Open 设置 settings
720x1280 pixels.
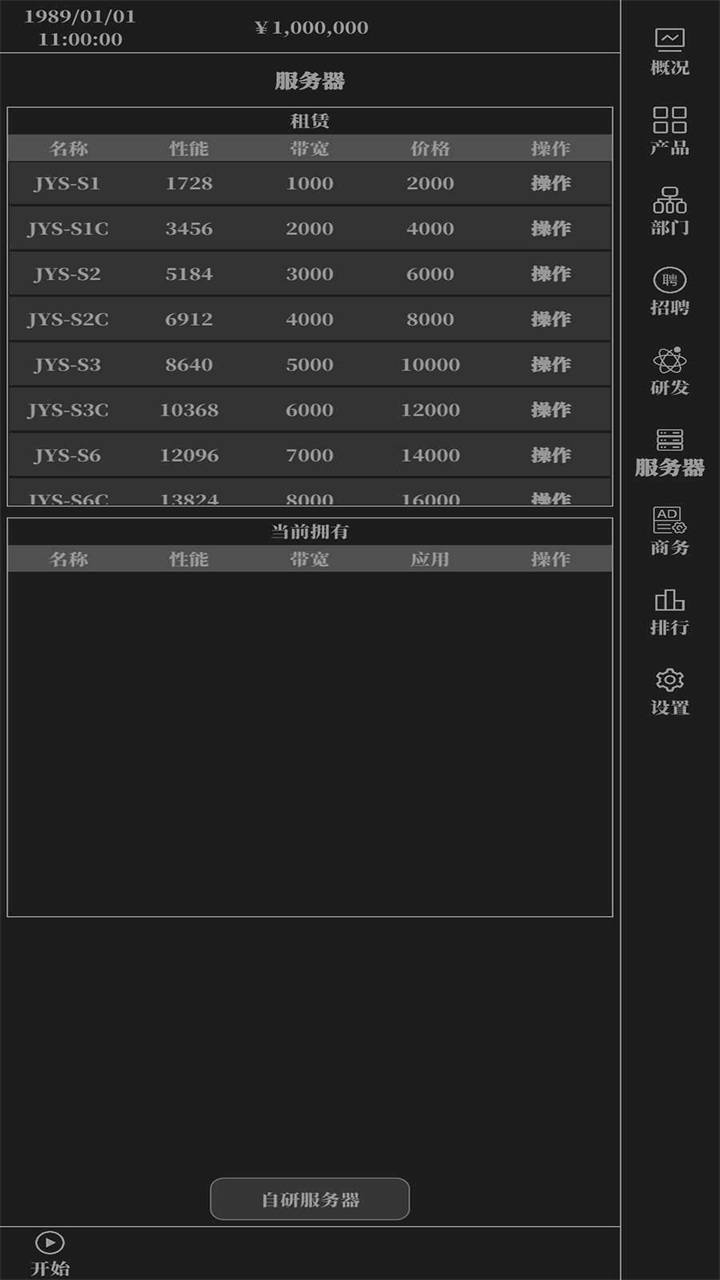[x=669, y=692]
